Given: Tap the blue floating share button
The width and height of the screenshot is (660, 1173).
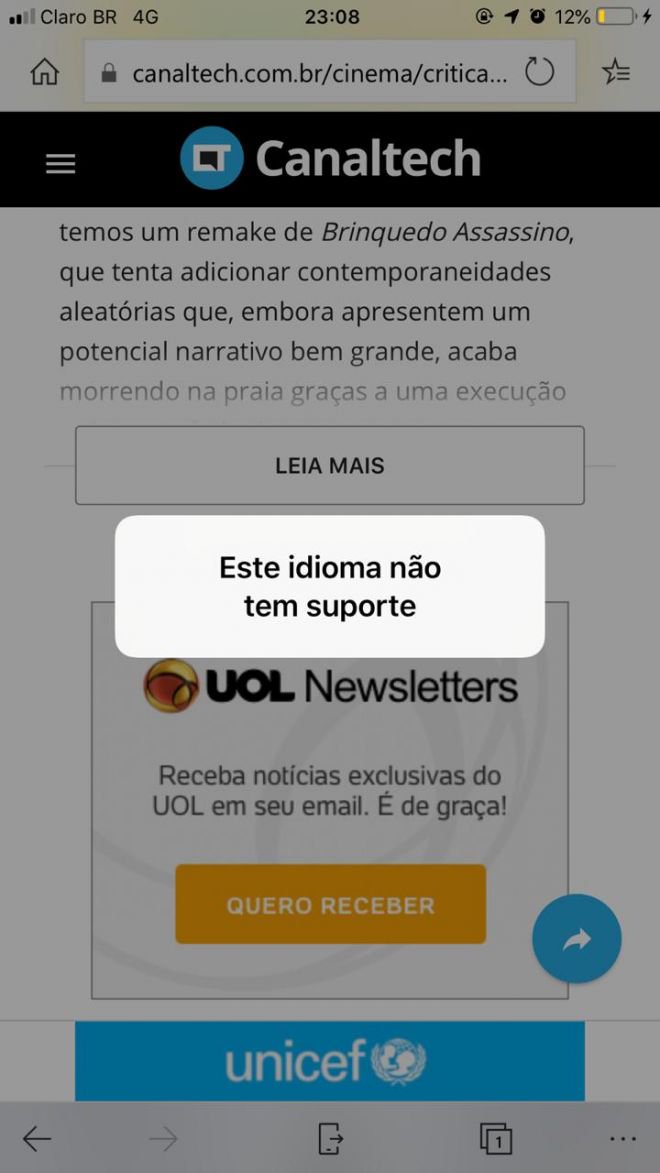Looking at the screenshot, I should pyautogui.click(x=577, y=938).
